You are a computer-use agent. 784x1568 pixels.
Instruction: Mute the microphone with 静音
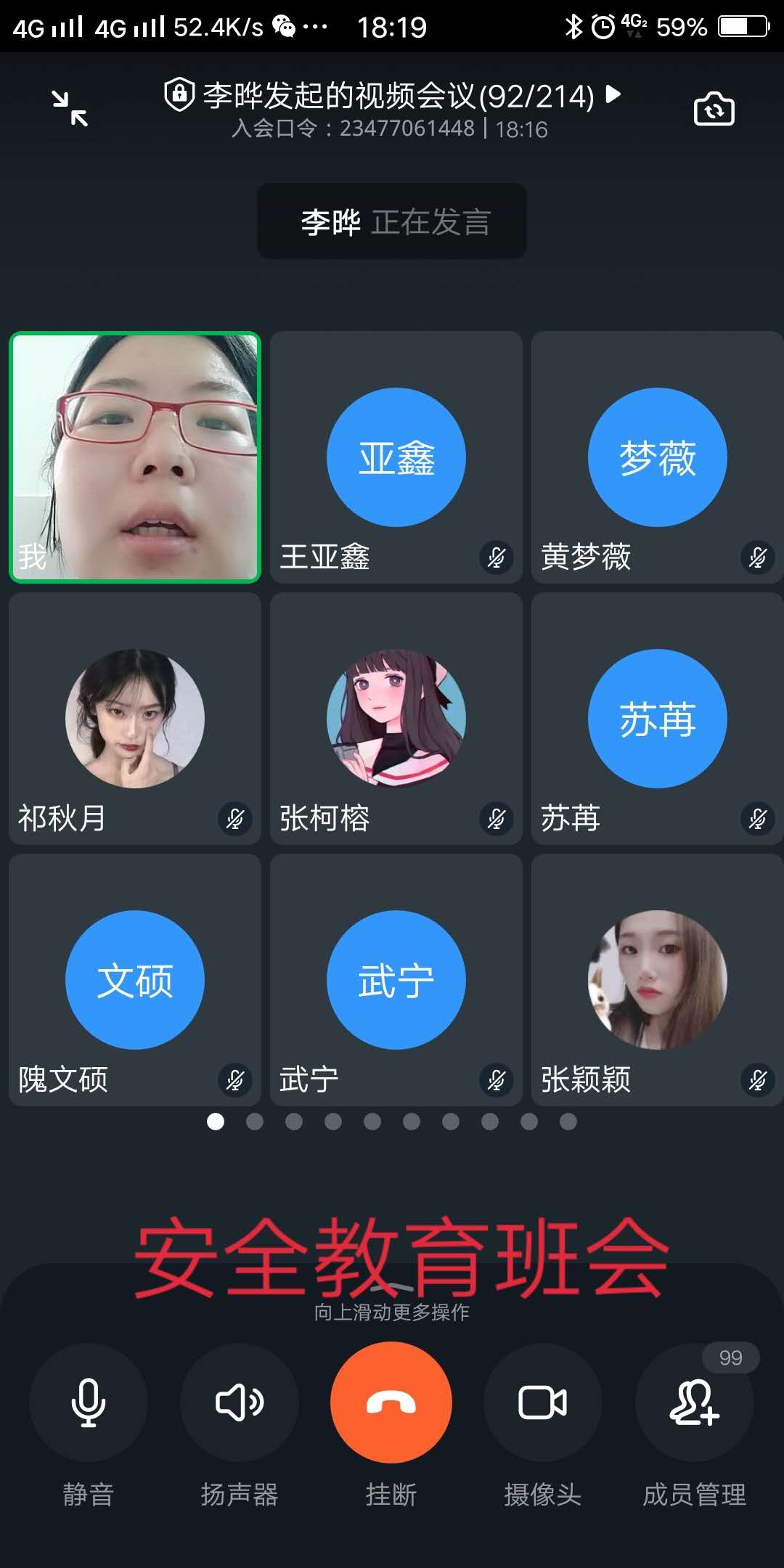coord(89,1402)
